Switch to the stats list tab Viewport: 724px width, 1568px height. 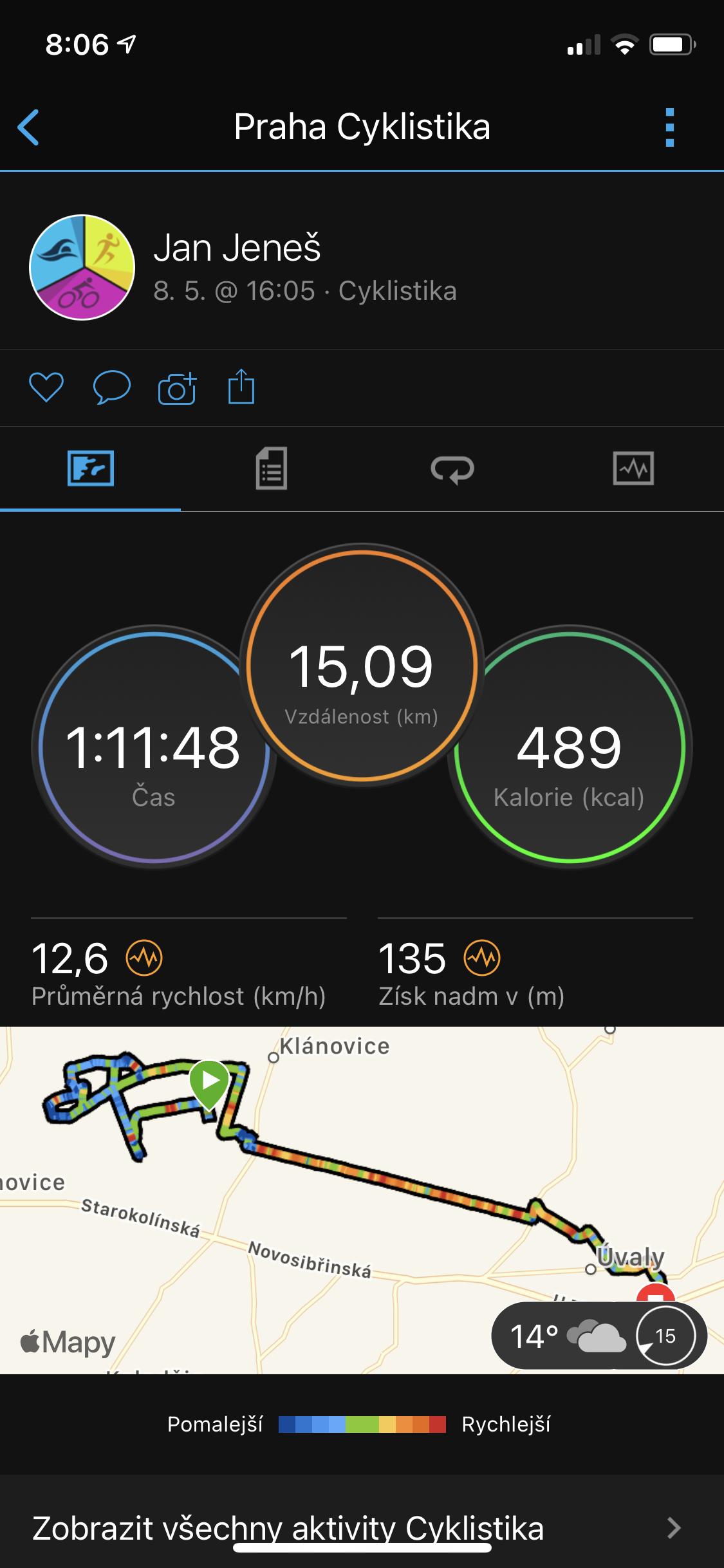click(x=272, y=468)
